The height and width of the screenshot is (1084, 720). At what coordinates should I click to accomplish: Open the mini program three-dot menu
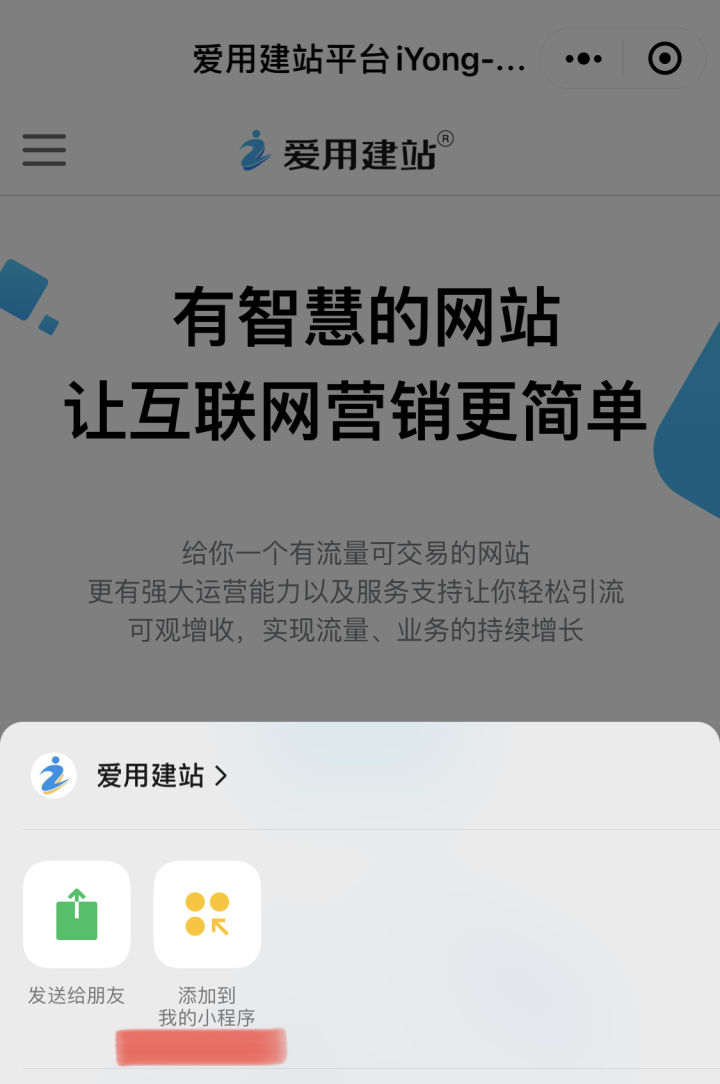[583, 59]
